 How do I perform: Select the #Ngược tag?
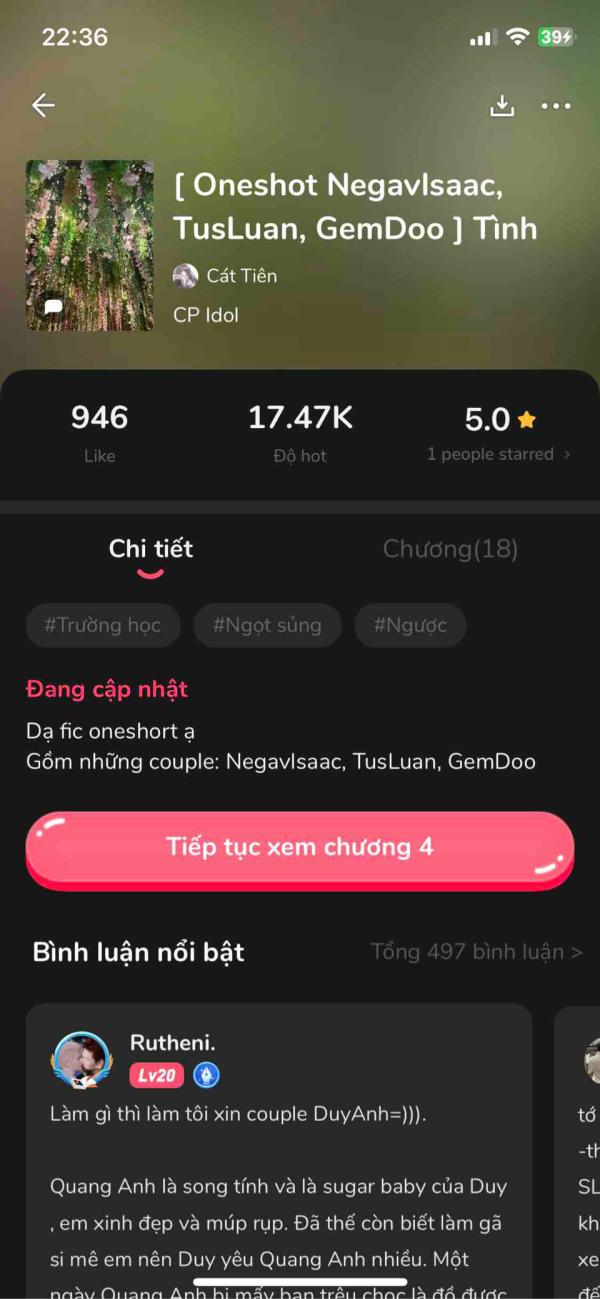click(x=410, y=626)
